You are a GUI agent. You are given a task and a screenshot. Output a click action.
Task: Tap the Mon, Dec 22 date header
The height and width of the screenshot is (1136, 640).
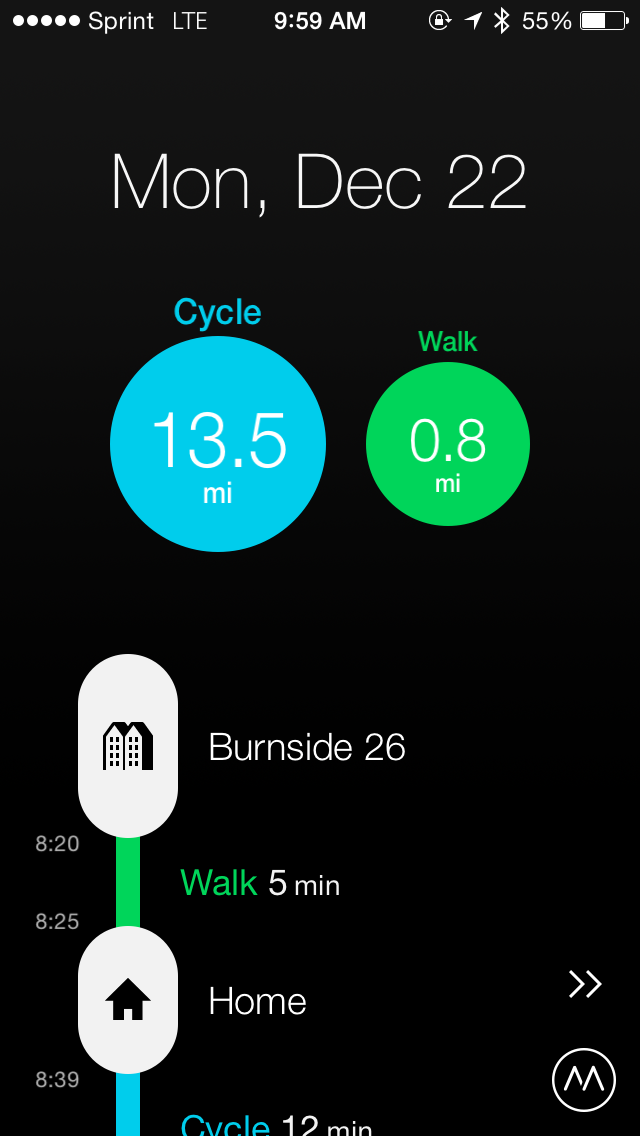pos(319,184)
